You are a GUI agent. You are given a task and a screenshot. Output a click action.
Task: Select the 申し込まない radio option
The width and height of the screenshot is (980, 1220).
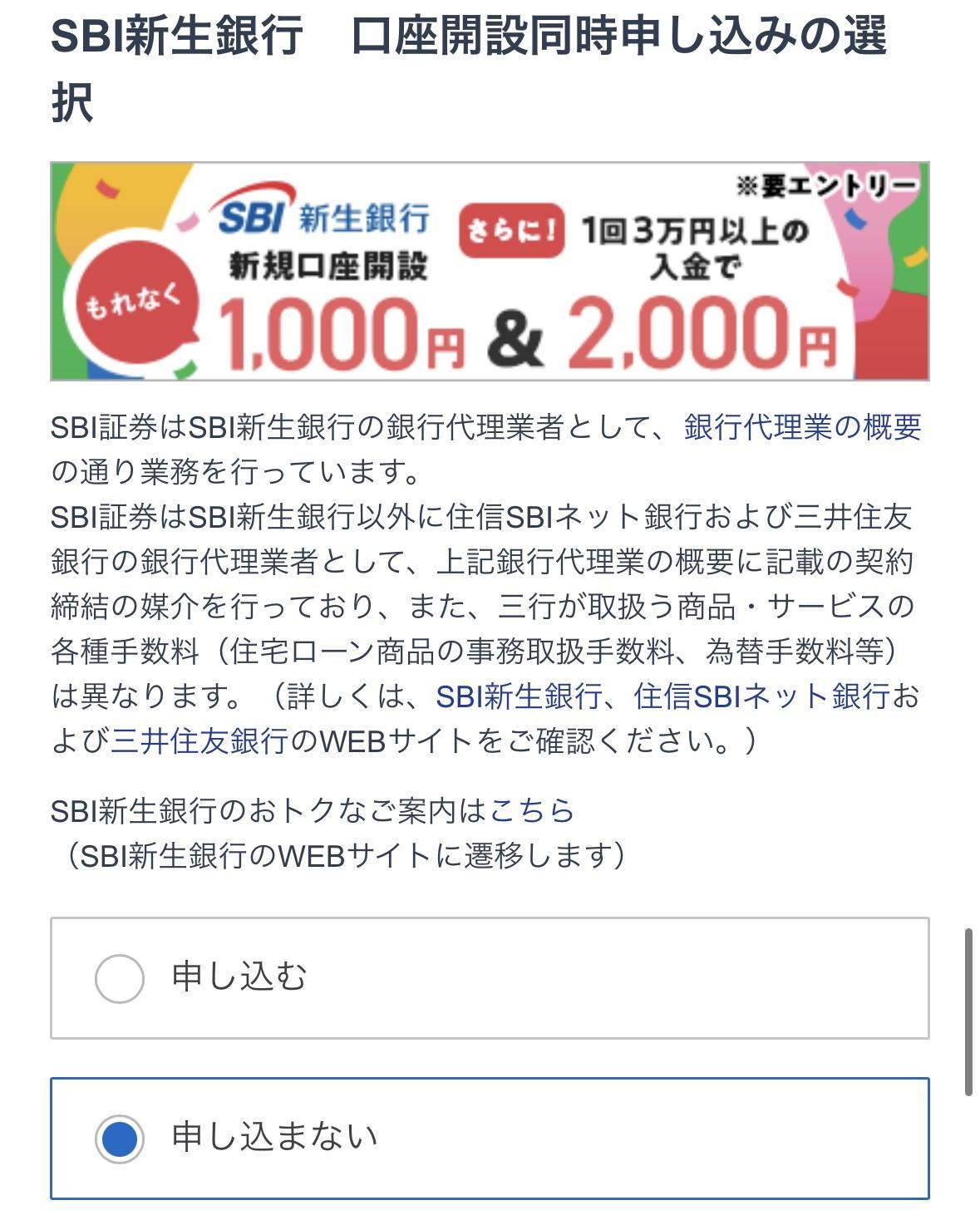click(x=120, y=1139)
